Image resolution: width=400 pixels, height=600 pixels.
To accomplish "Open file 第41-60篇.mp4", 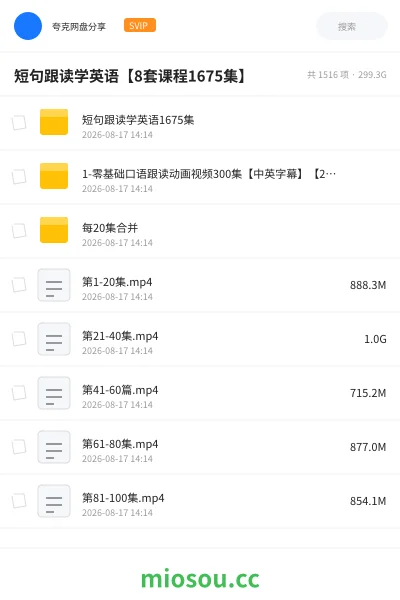I will 200,393.
